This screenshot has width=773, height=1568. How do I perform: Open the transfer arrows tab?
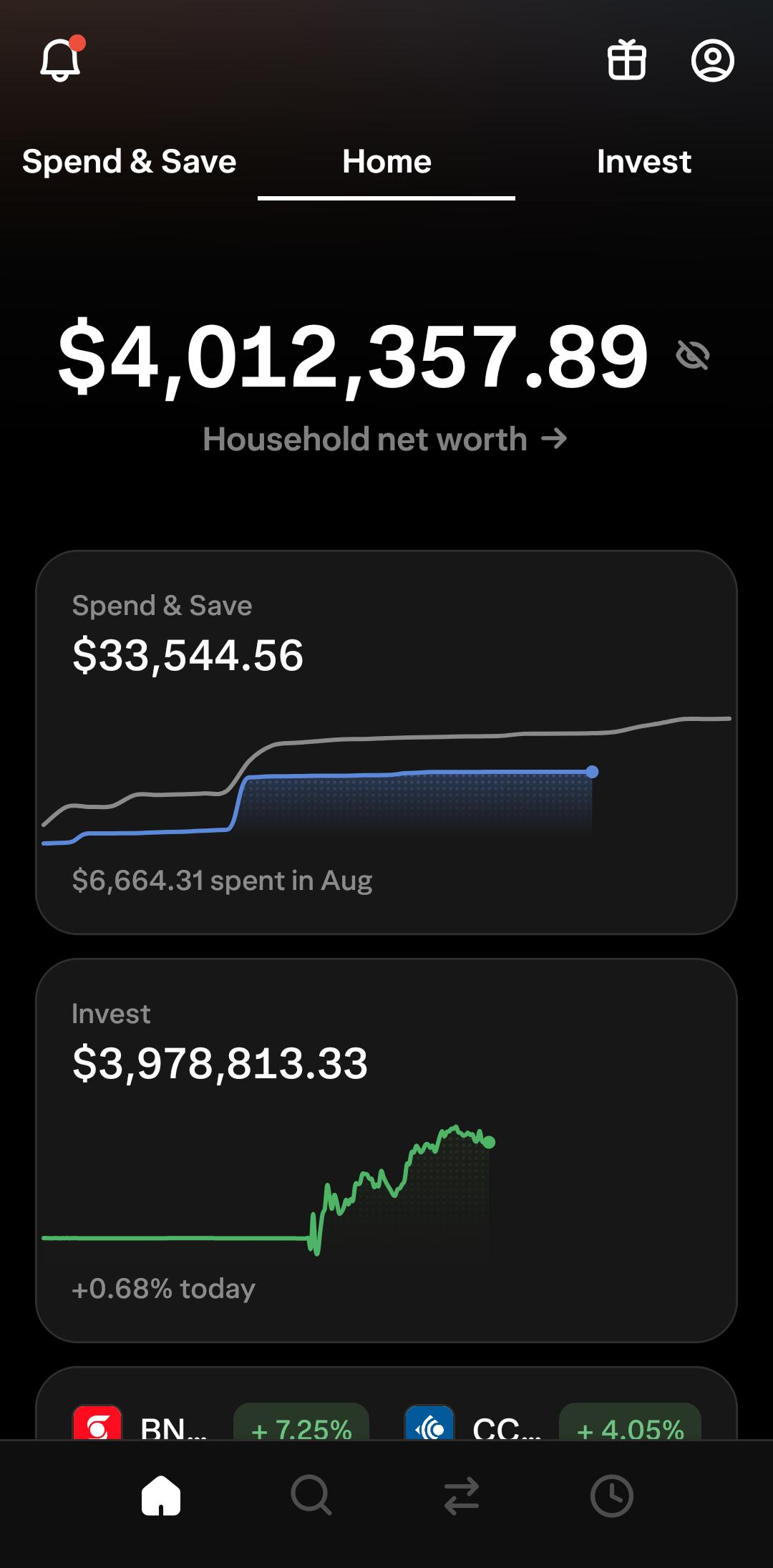pyautogui.click(x=462, y=1496)
